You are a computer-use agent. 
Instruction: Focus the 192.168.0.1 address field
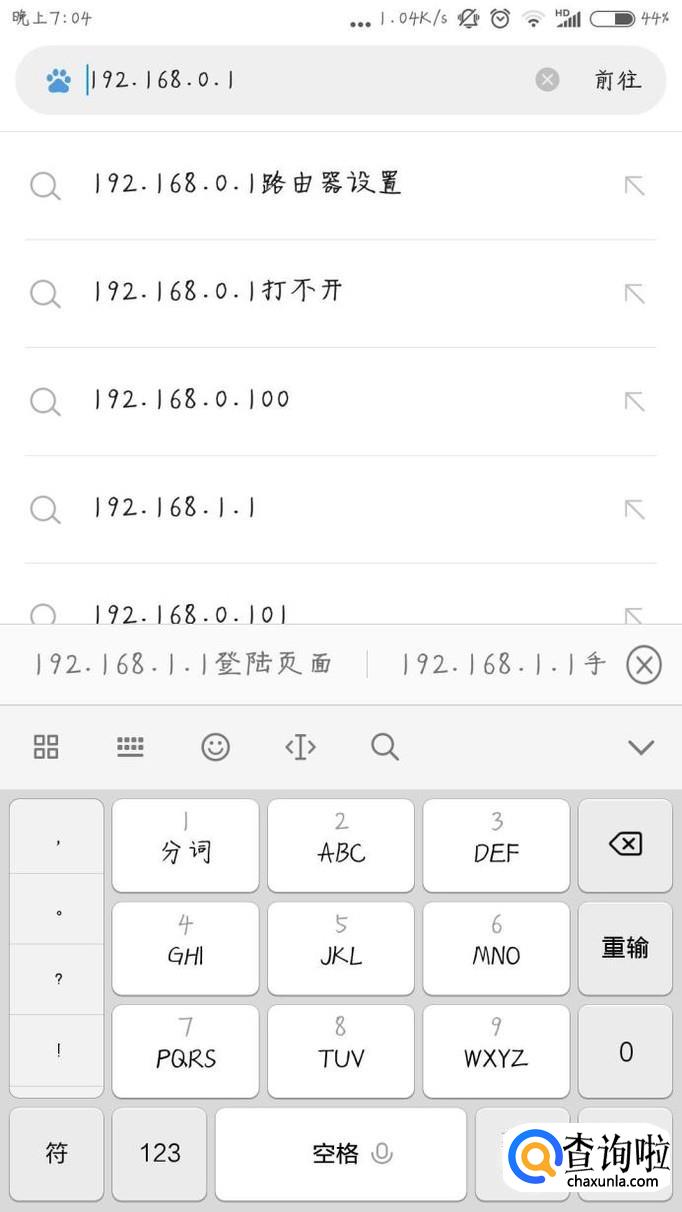(x=300, y=80)
